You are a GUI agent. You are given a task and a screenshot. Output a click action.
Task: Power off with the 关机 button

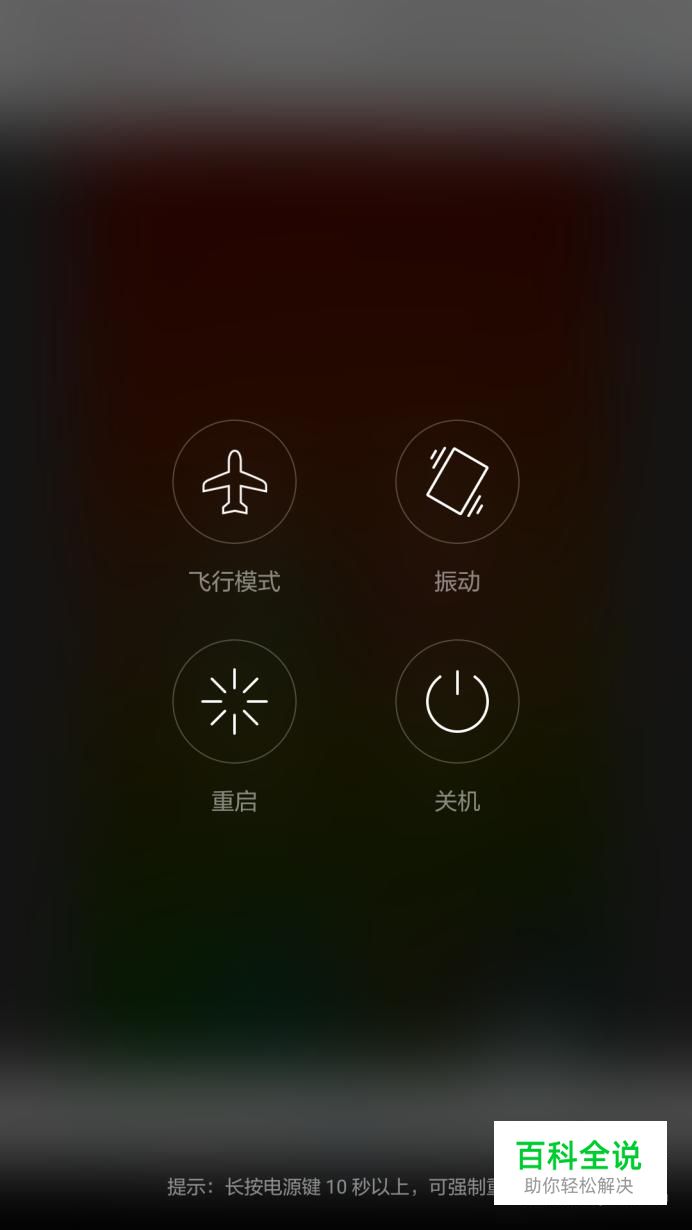pos(457,702)
